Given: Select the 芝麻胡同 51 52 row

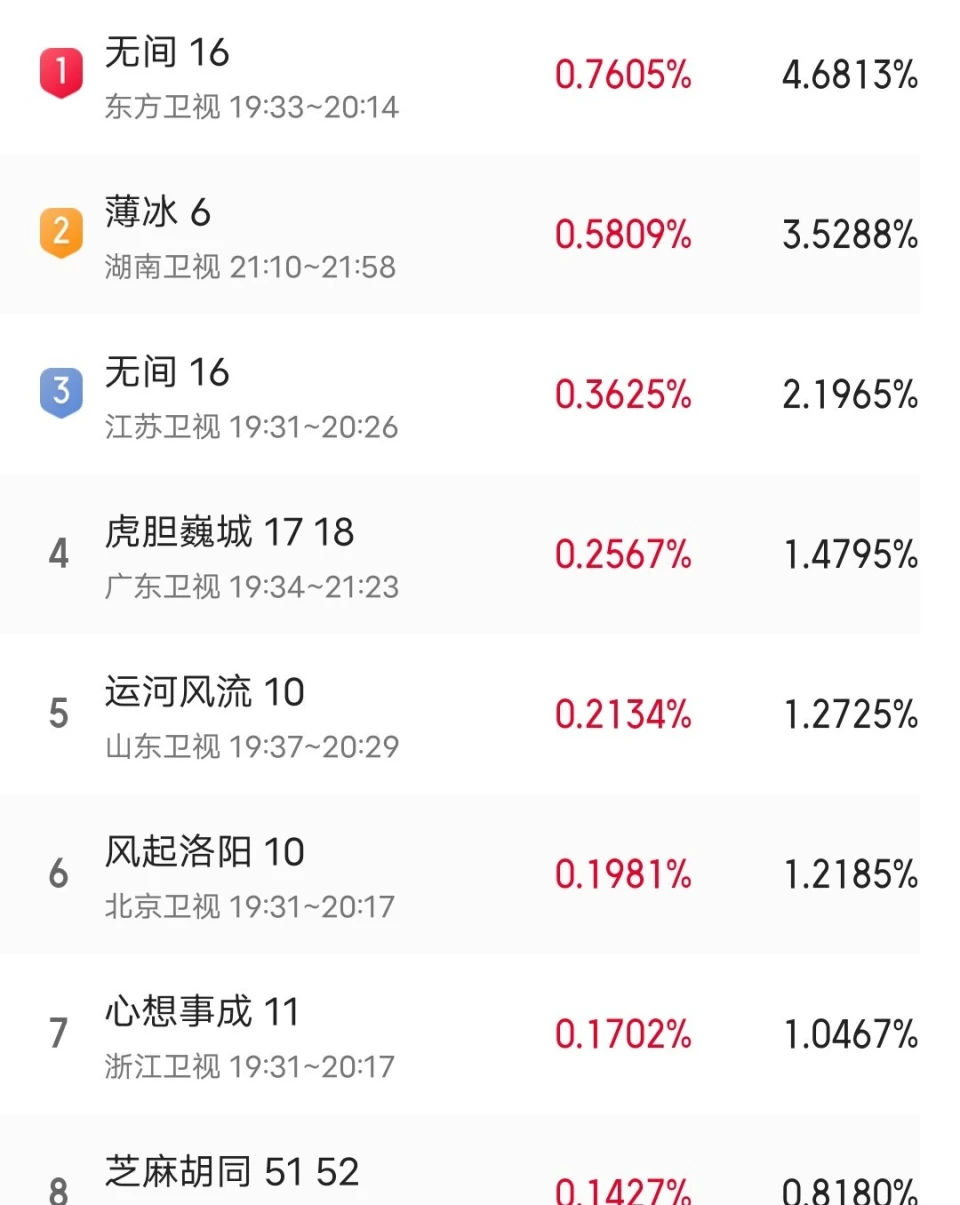Looking at the screenshot, I should click(232, 1172).
